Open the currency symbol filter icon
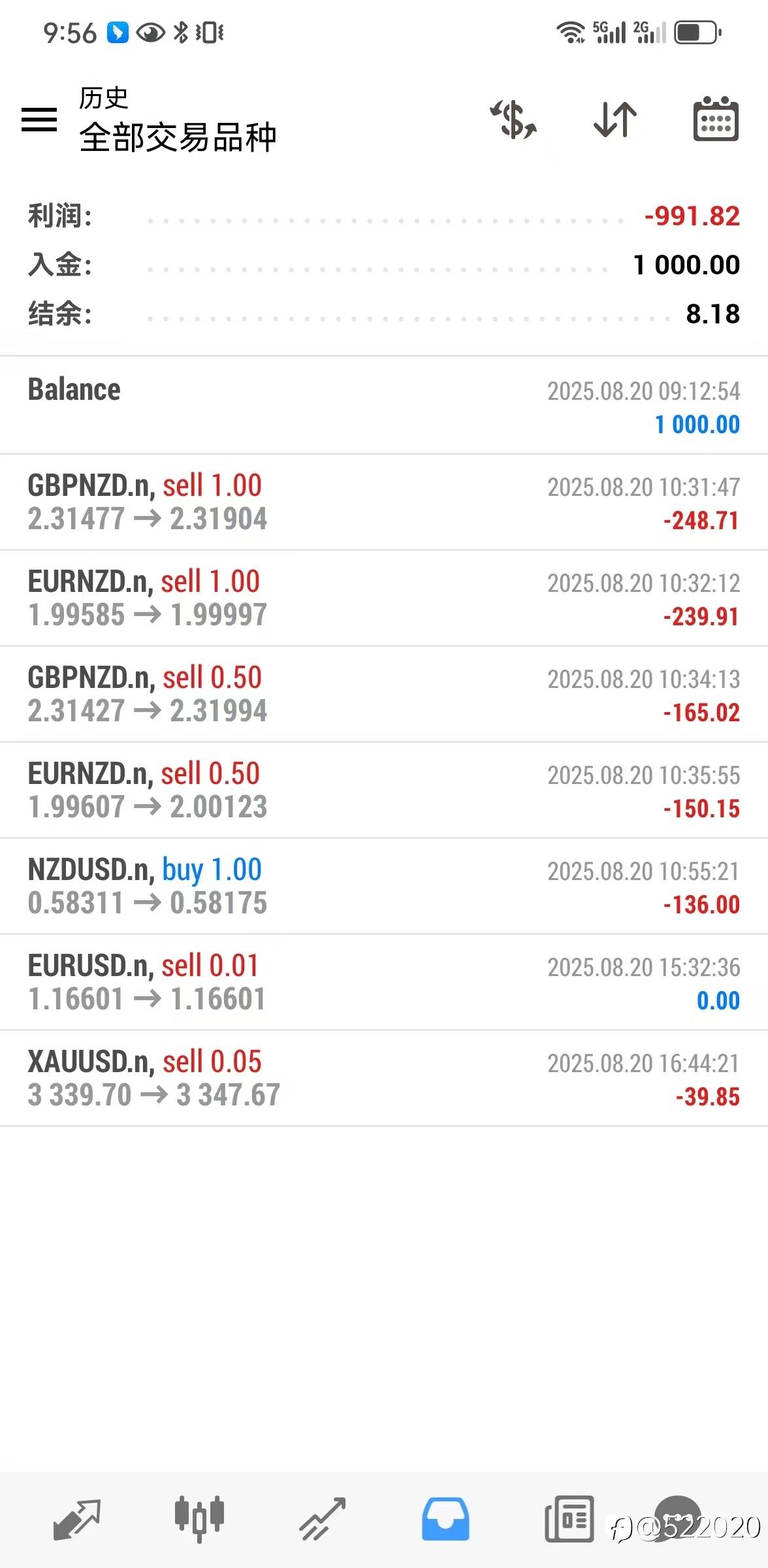768x1568 pixels. point(514,120)
